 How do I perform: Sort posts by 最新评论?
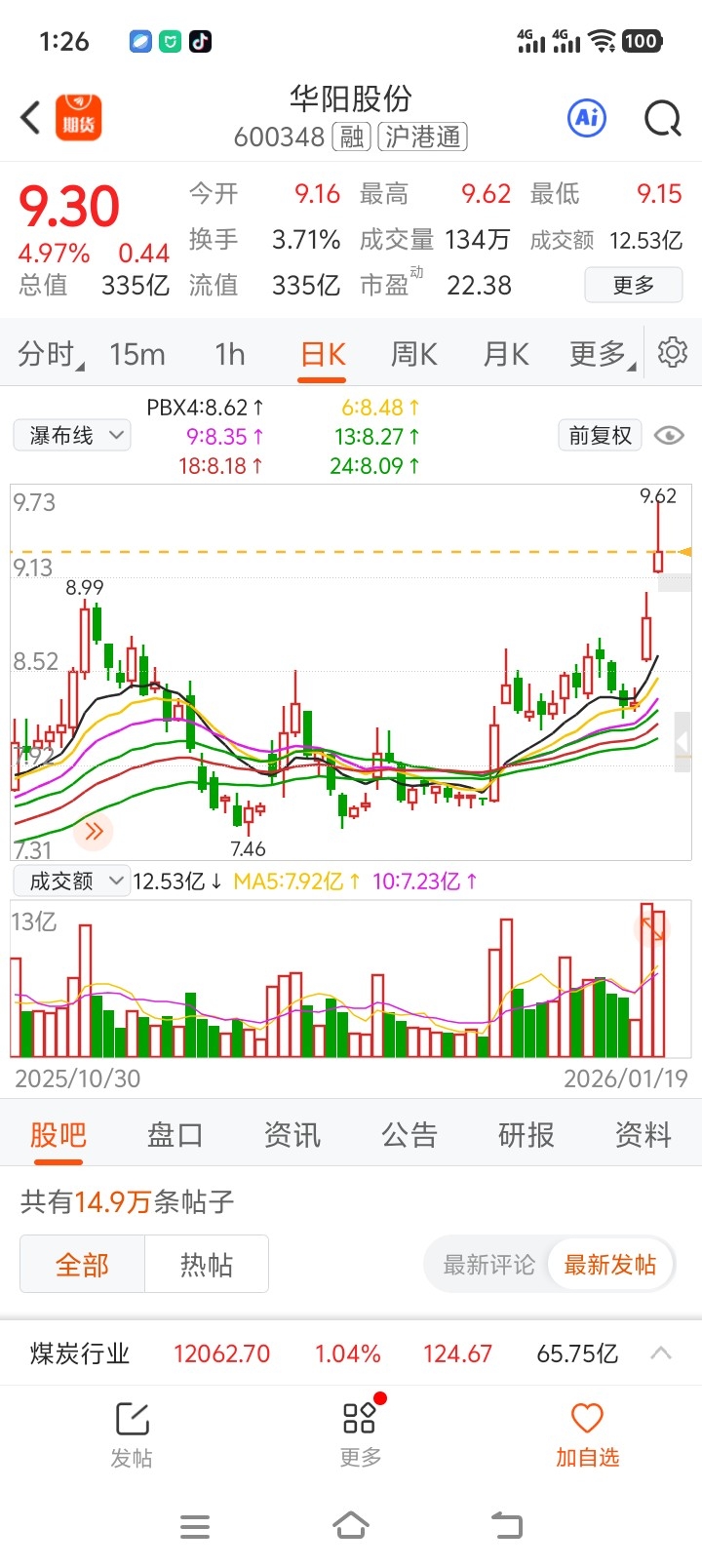pyautogui.click(x=488, y=1265)
